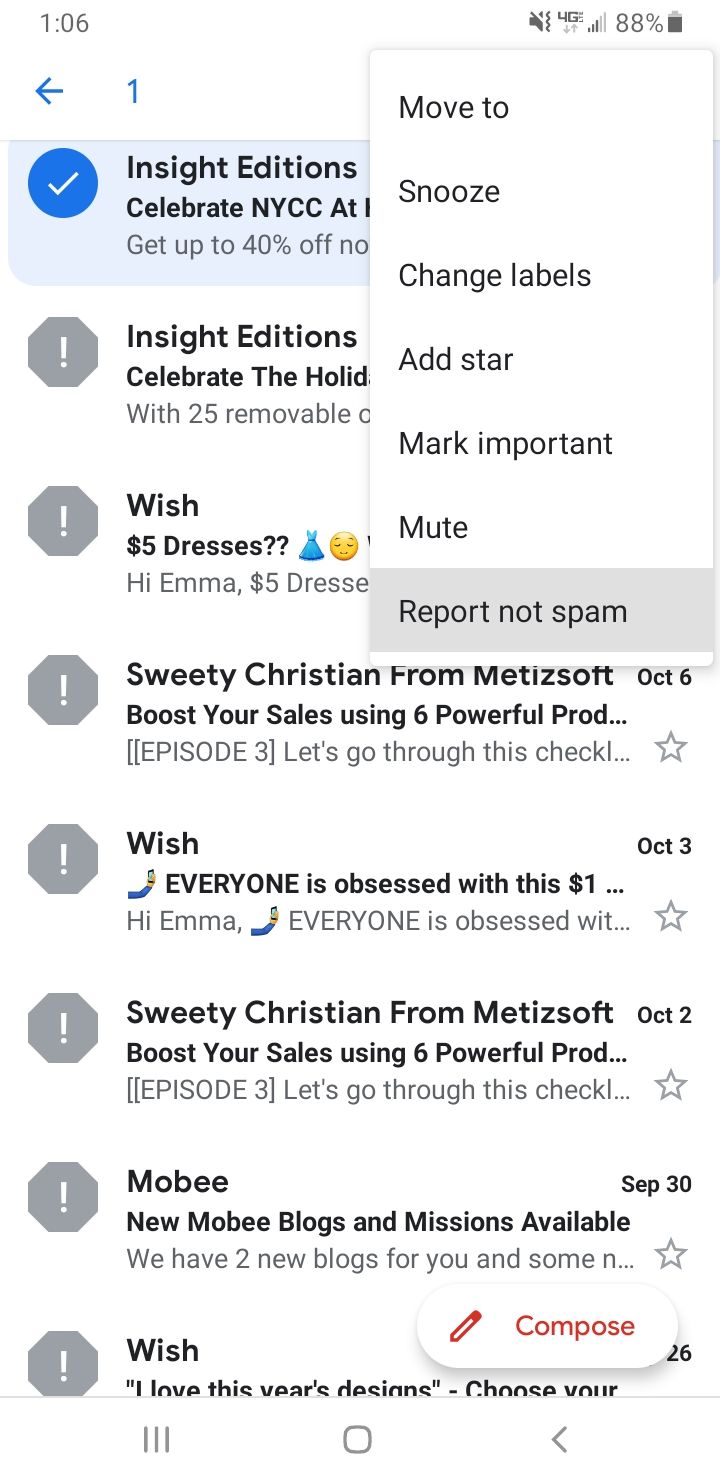Viewport: 720px width, 1480px height.
Task: Click the spam icon on the second Insight Editions email
Action: [x=63, y=351]
